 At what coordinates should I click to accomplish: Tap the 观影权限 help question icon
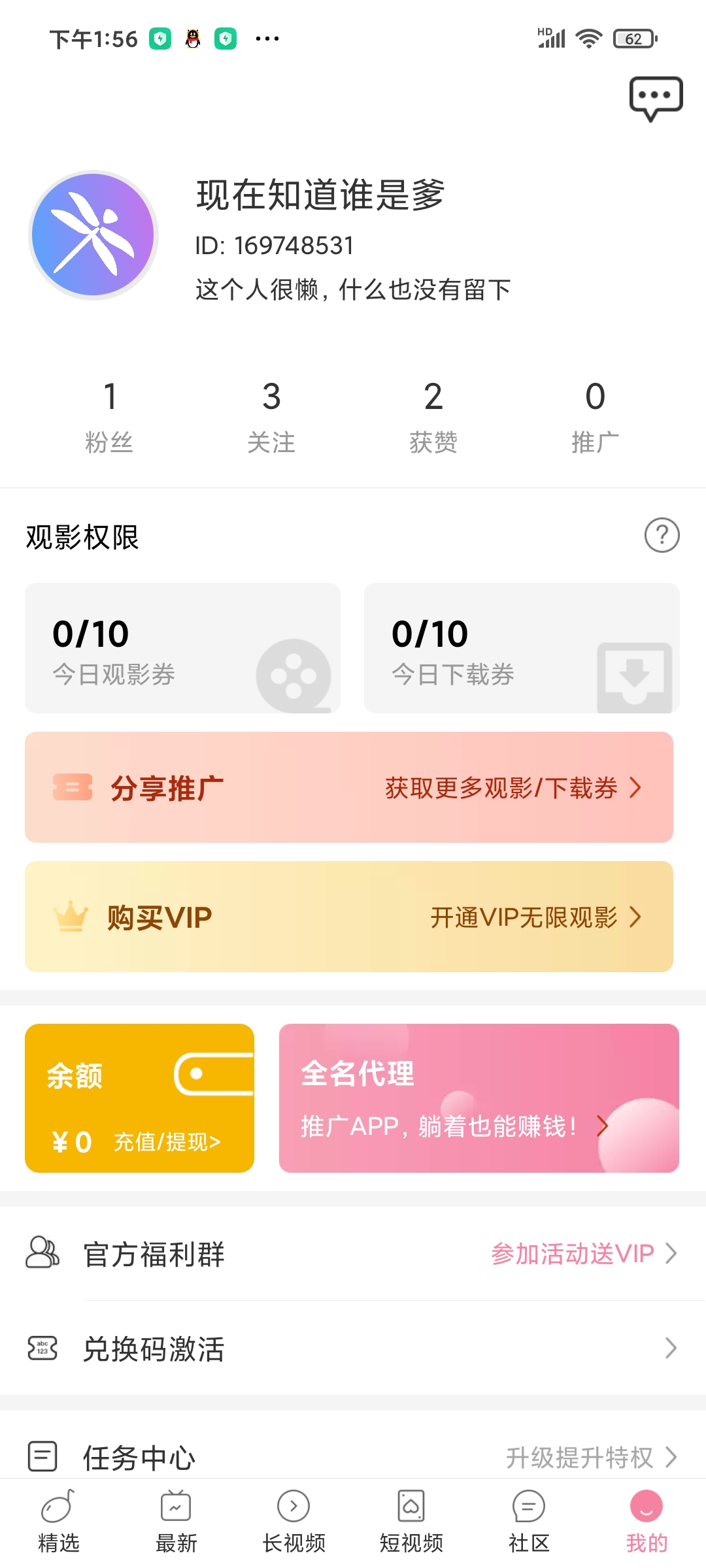coord(662,536)
